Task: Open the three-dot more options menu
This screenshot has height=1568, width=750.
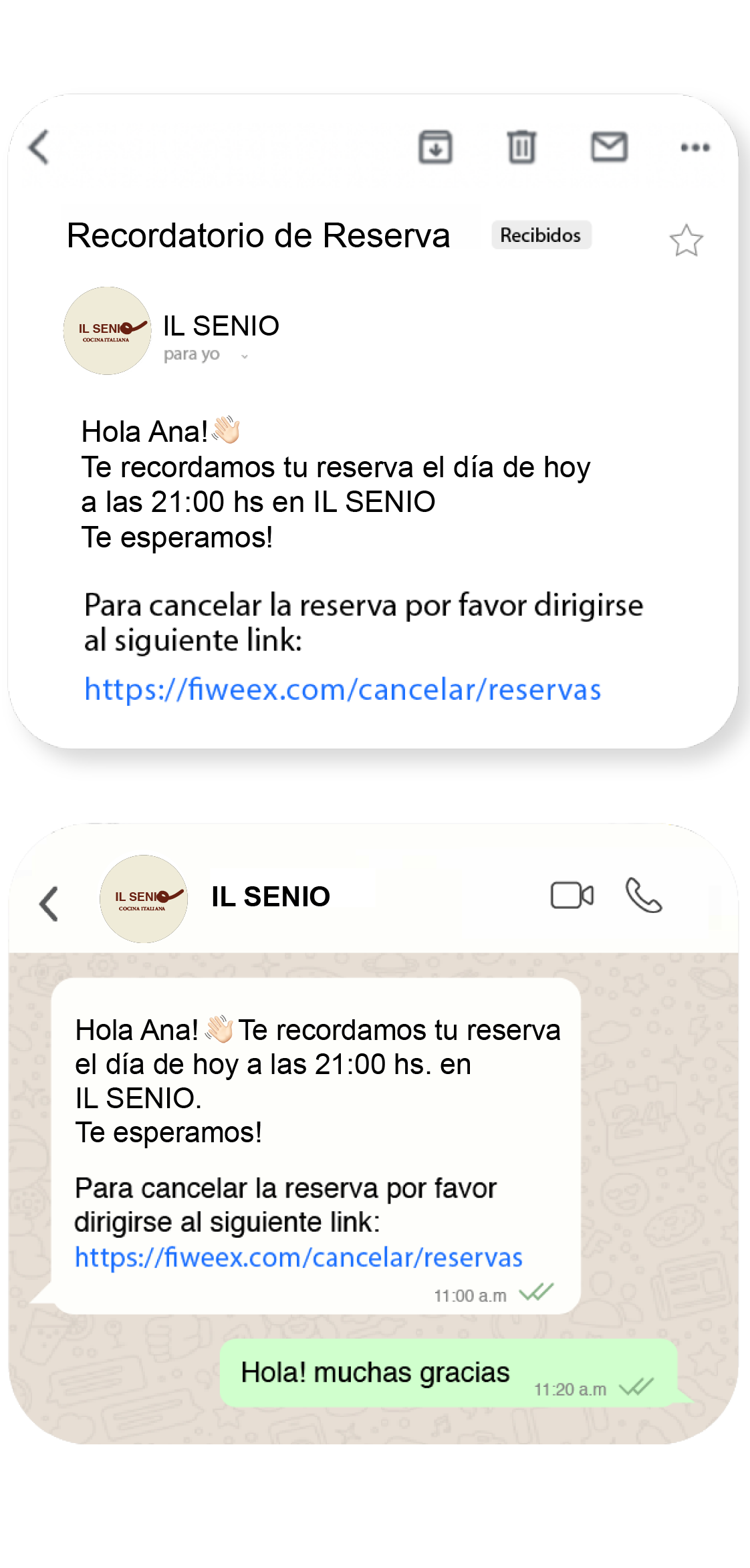Action: point(695,148)
